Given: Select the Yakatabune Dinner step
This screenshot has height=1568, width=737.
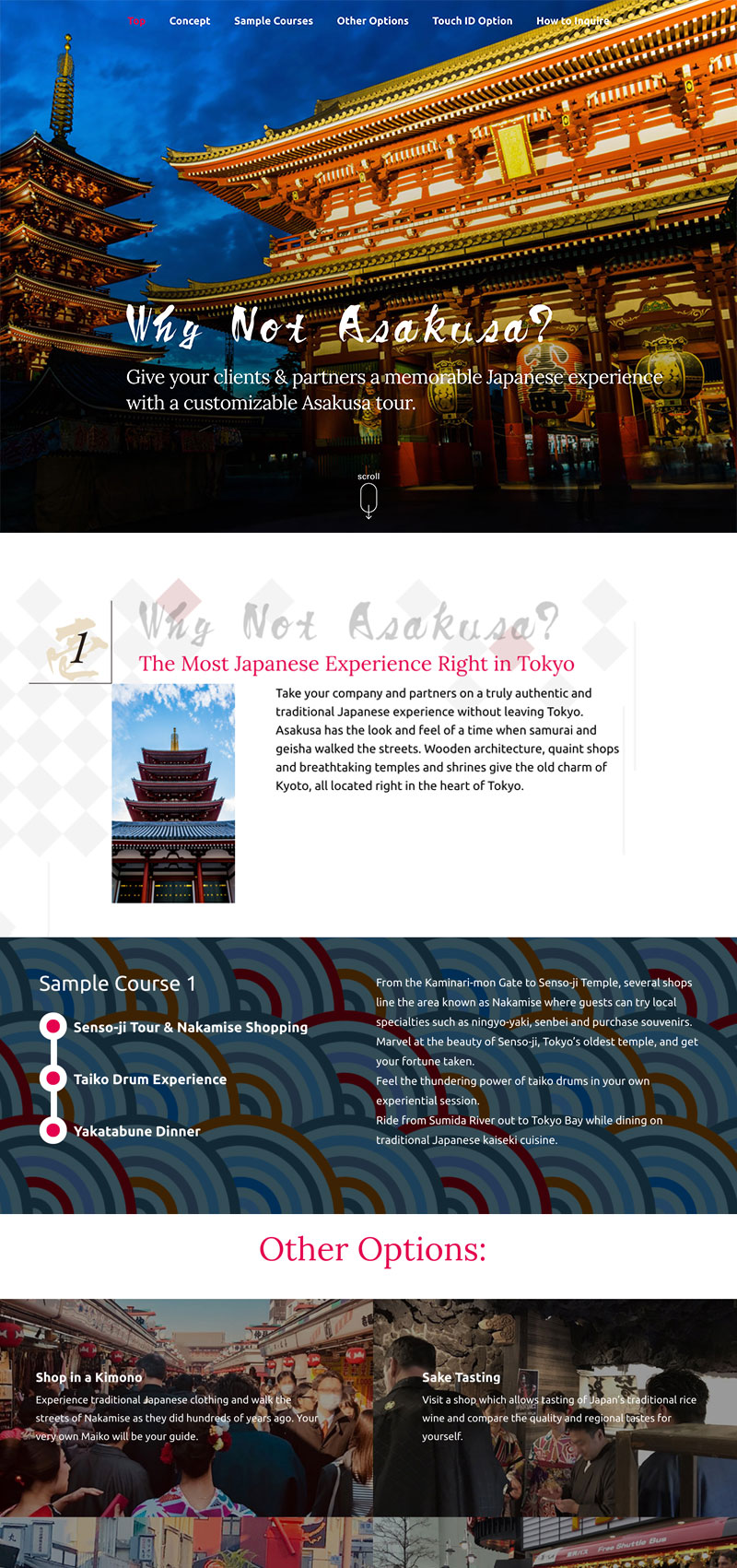Looking at the screenshot, I should tap(136, 1131).
